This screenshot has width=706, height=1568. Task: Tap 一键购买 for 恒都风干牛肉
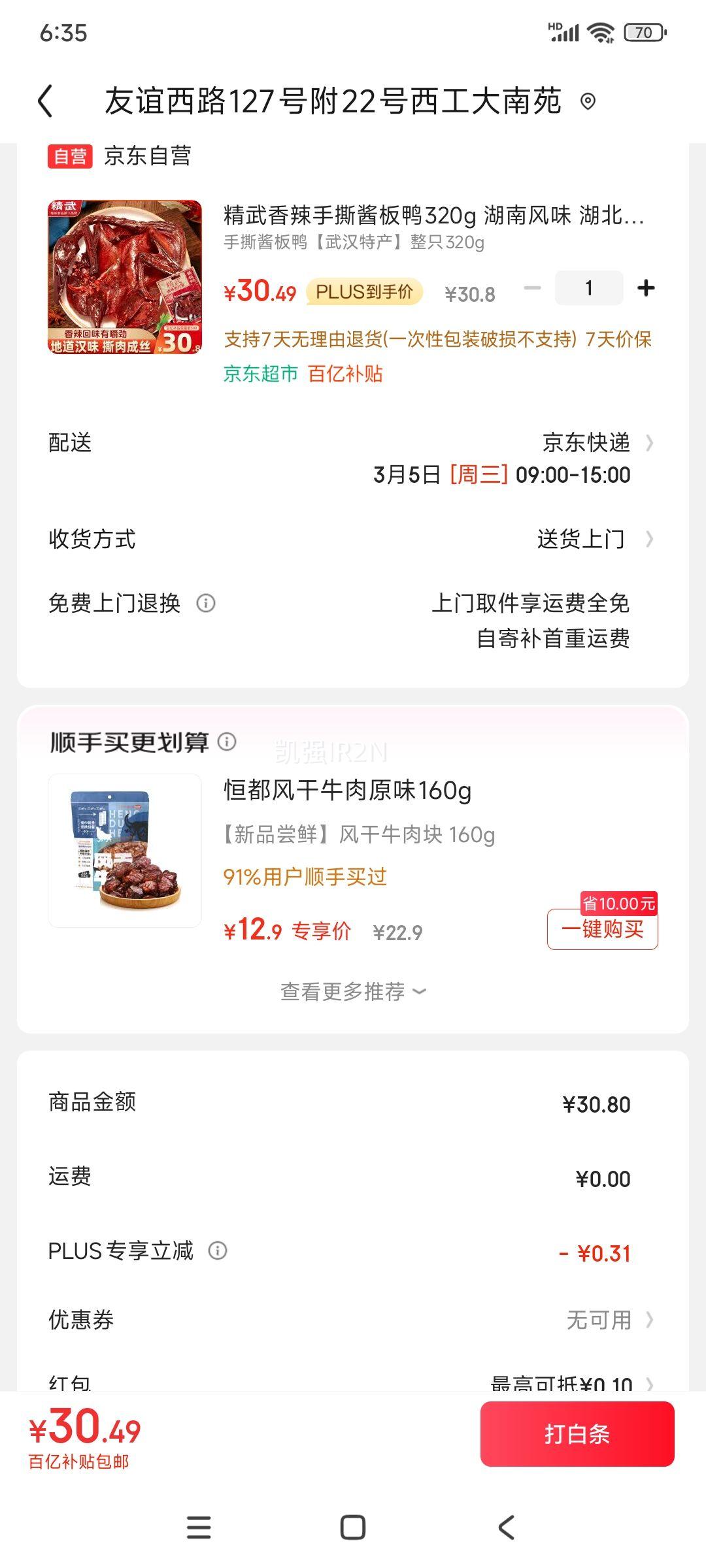[x=602, y=928]
